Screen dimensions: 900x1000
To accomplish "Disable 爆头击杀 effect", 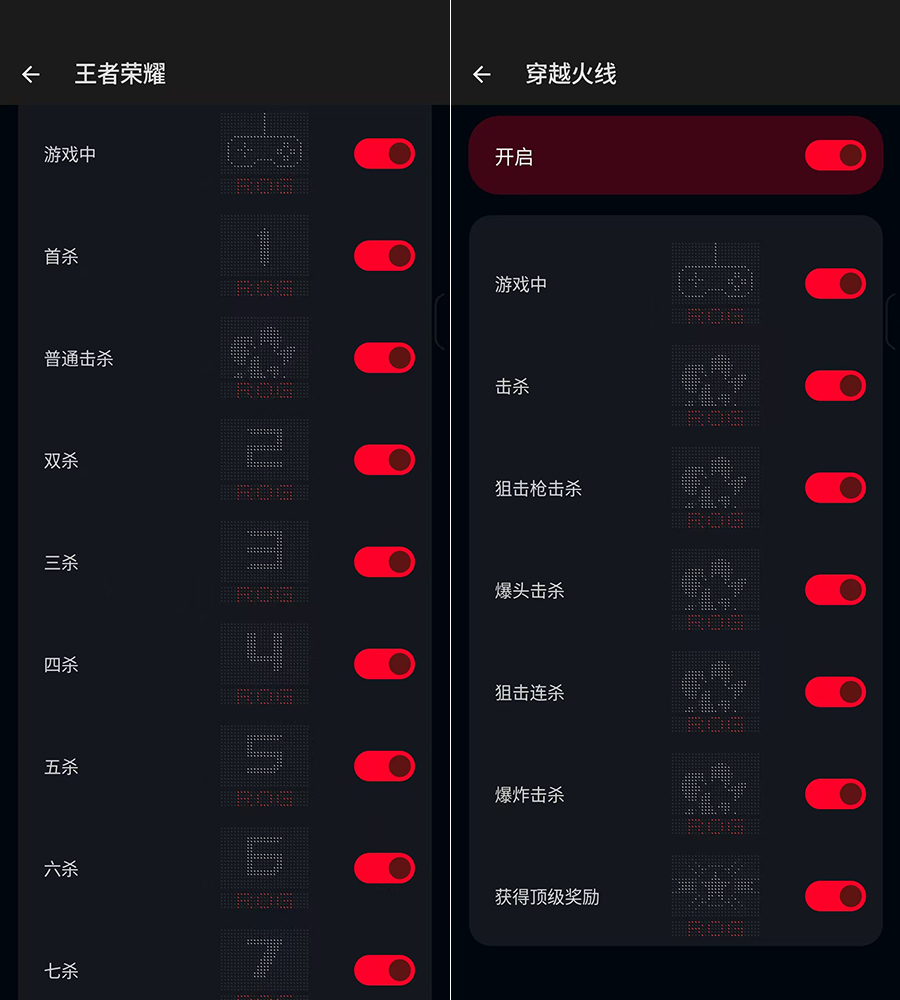I will tap(835, 590).
